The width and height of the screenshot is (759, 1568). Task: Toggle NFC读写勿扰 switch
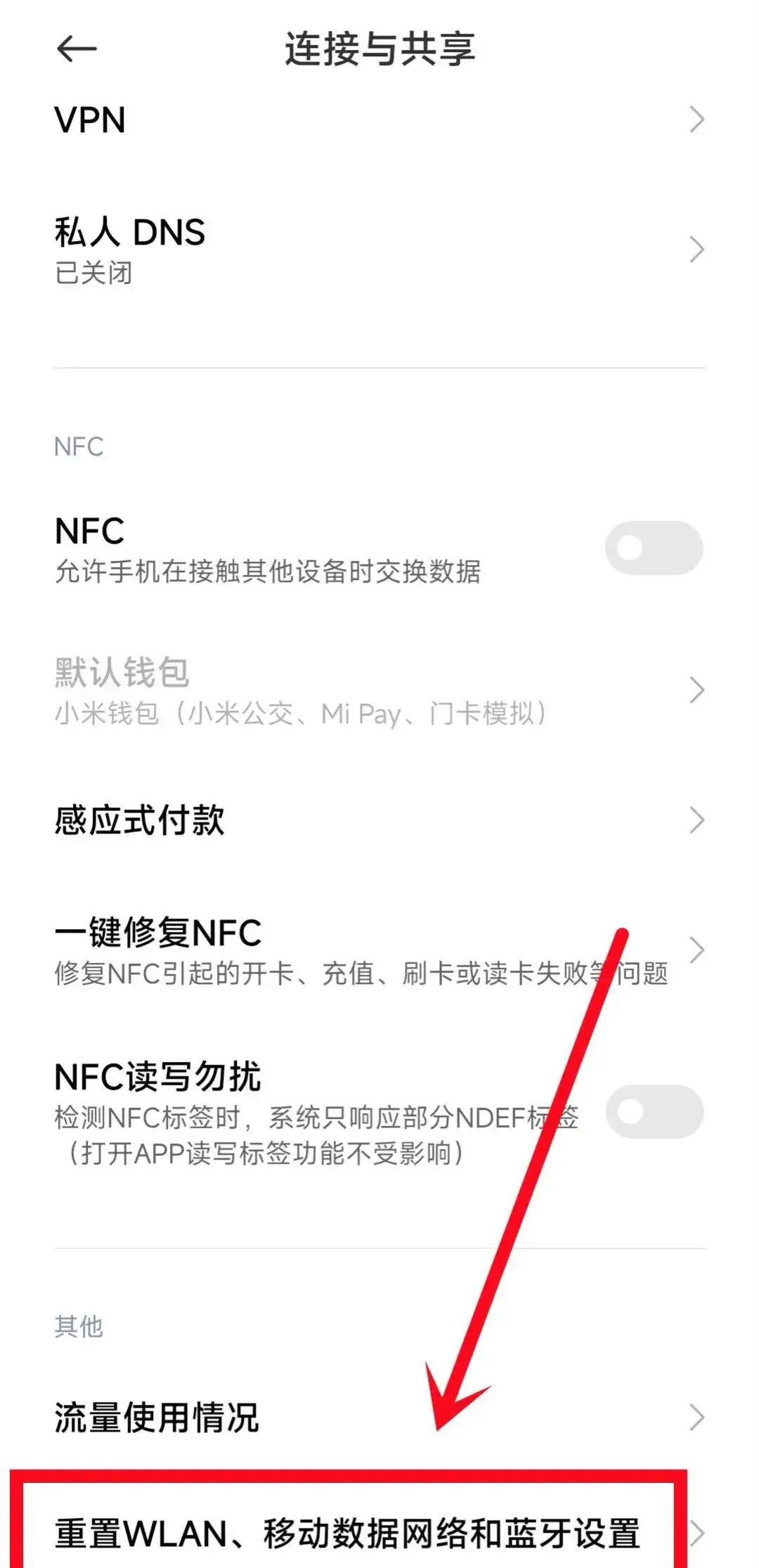pyautogui.click(x=654, y=1111)
